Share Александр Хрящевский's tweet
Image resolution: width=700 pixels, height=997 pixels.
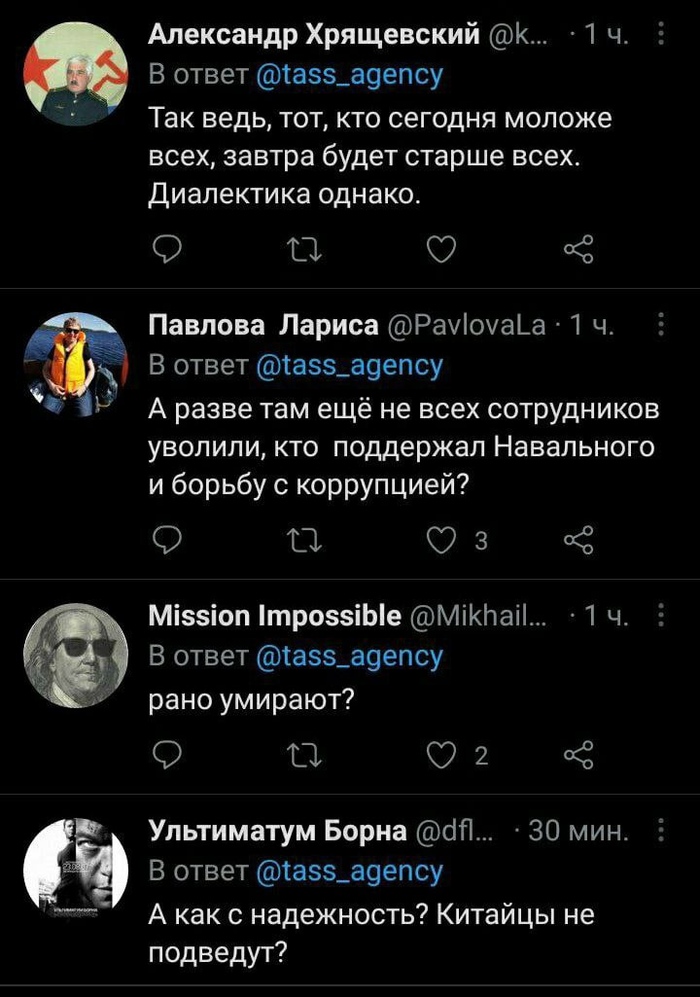point(578,251)
